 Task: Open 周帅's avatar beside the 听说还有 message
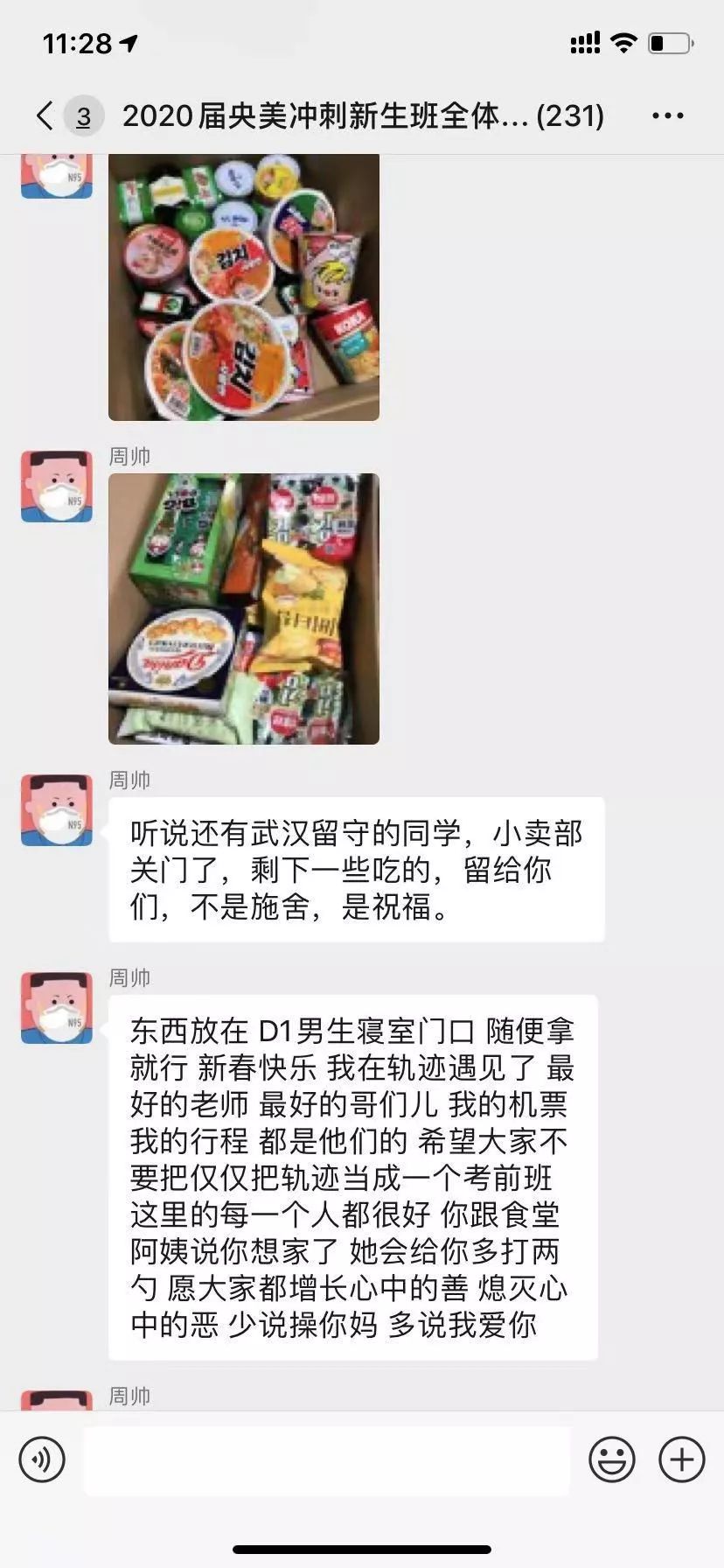pyautogui.click(x=57, y=809)
